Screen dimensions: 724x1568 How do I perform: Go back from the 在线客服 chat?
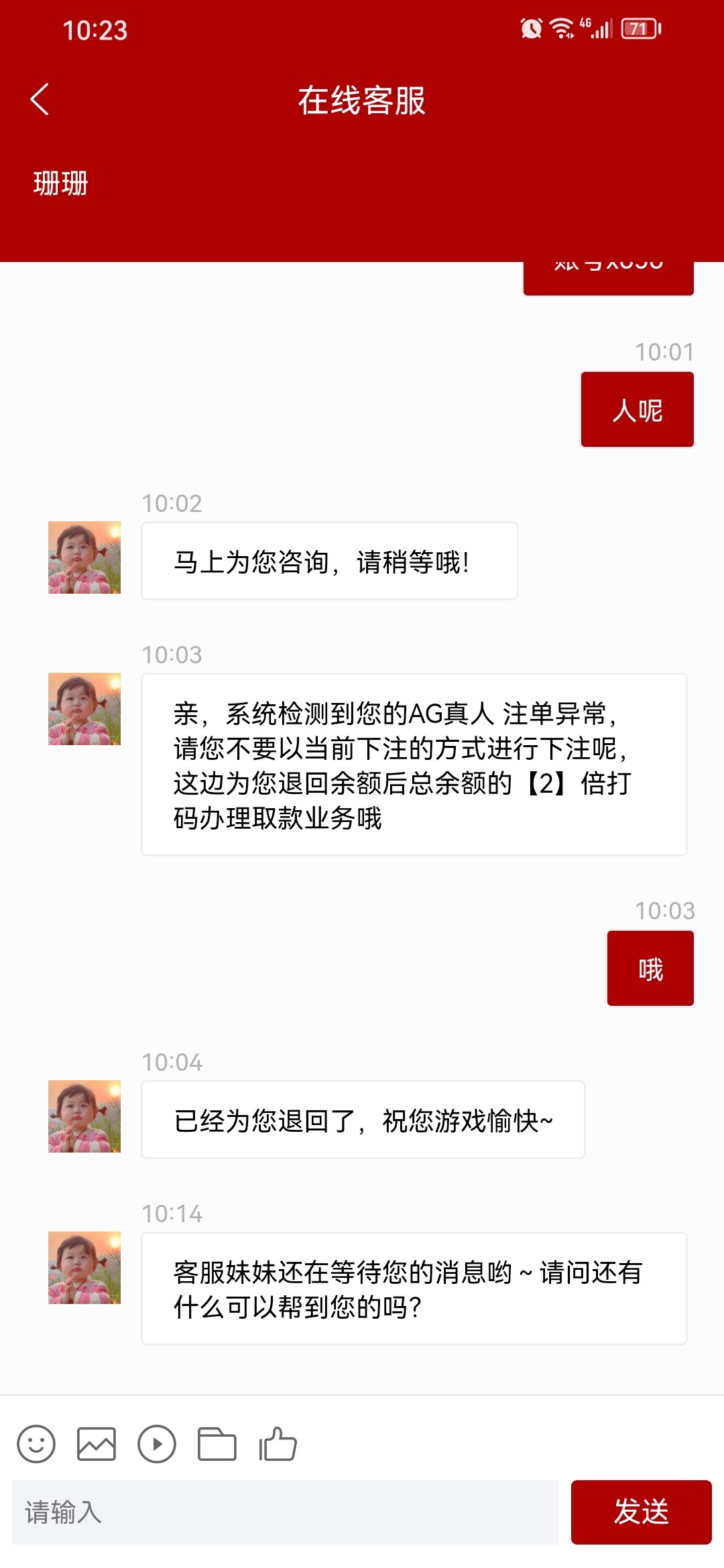click(x=40, y=100)
